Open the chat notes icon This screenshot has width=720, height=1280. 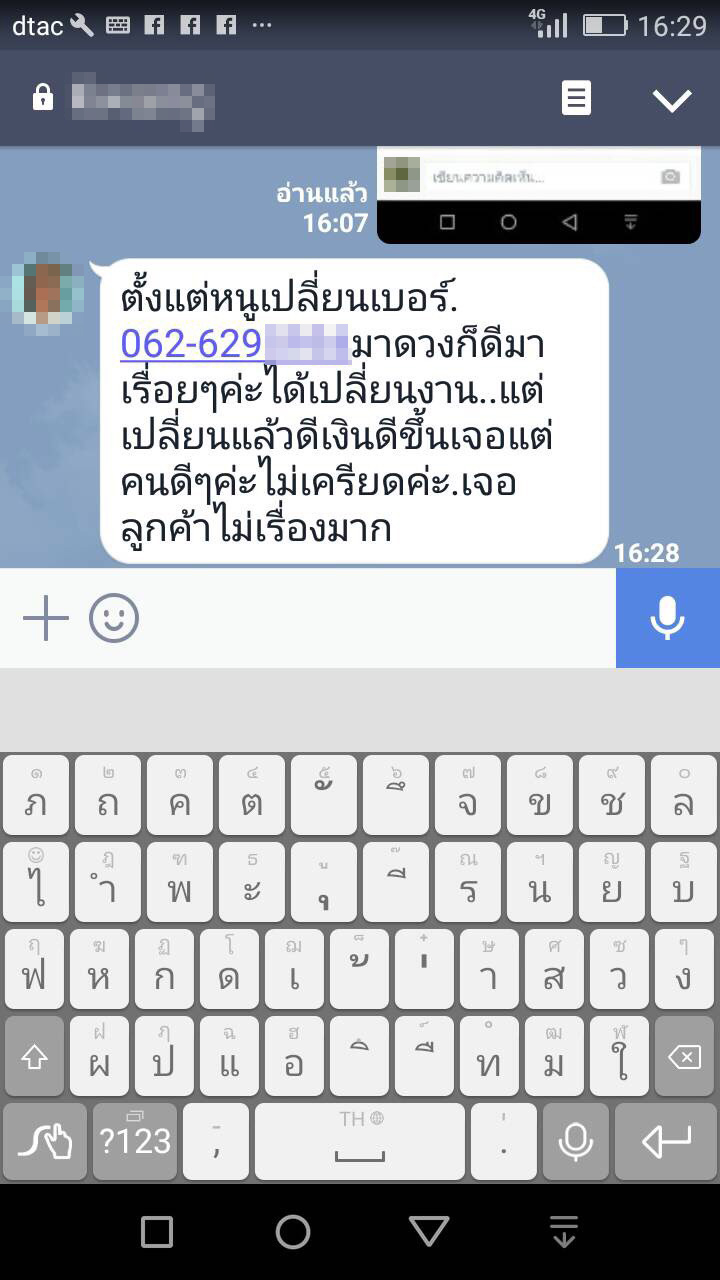[x=576, y=98]
